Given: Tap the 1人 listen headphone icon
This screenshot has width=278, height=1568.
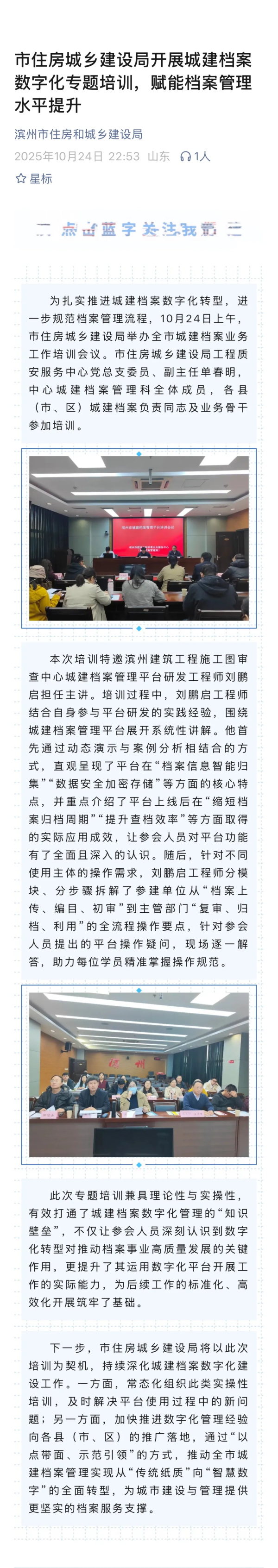Looking at the screenshot, I should click(185, 157).
